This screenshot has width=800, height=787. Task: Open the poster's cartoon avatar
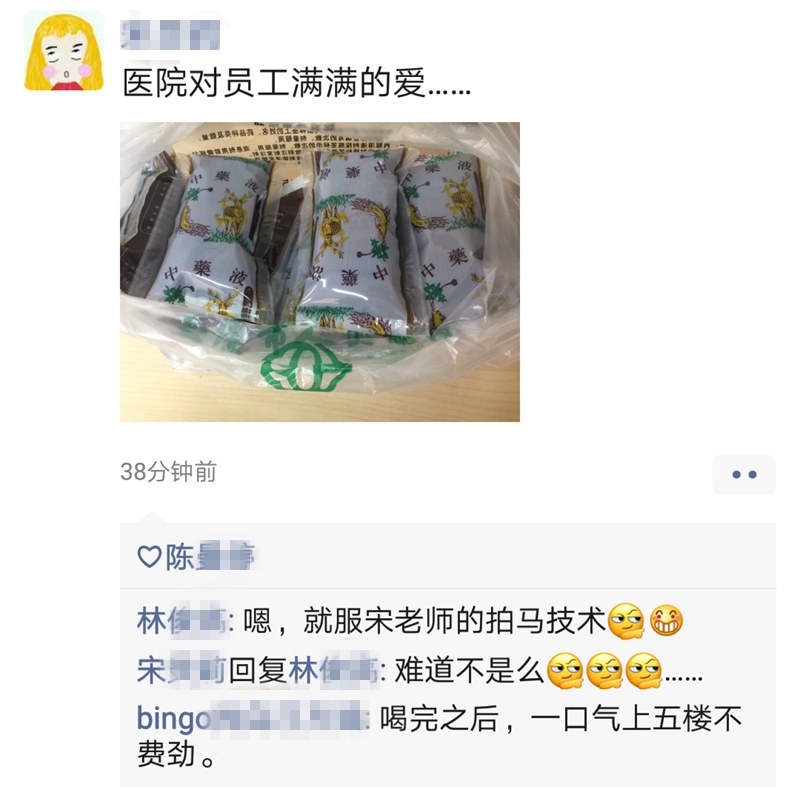coord(64,51)
